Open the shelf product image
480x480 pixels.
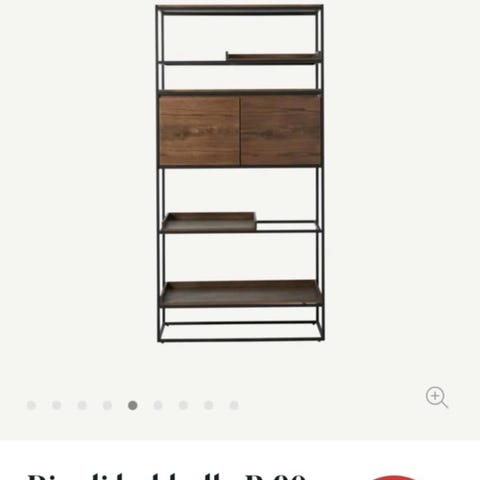pyautogui.click(x=240, y=173)
